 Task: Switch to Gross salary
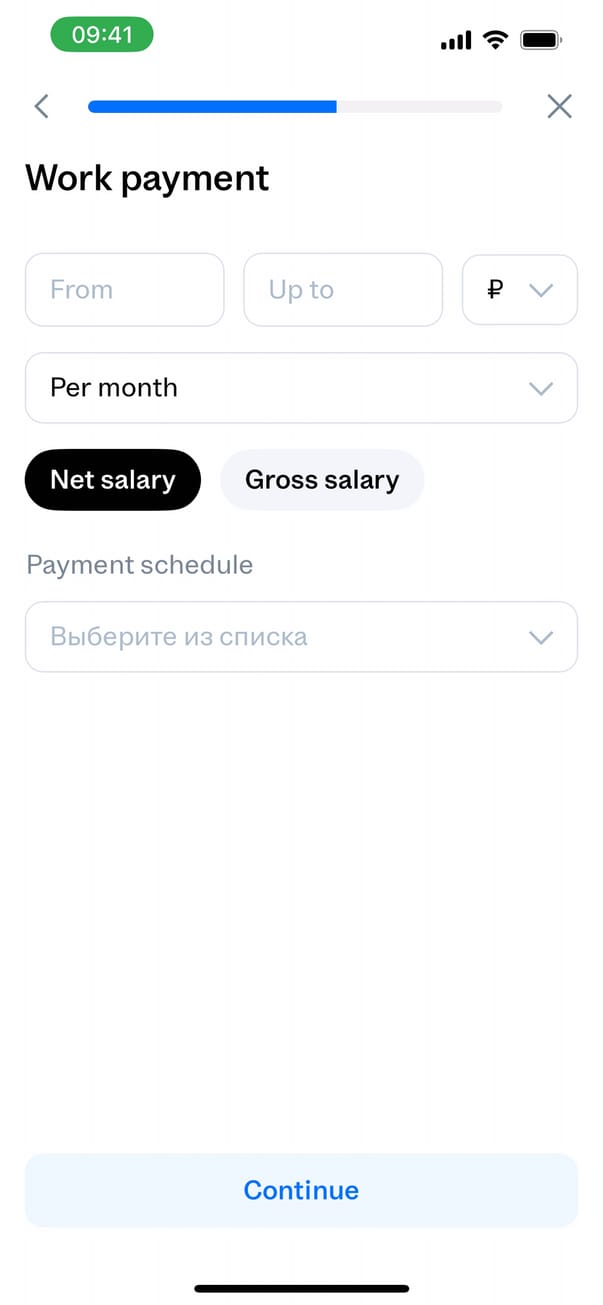coord(322,480)
